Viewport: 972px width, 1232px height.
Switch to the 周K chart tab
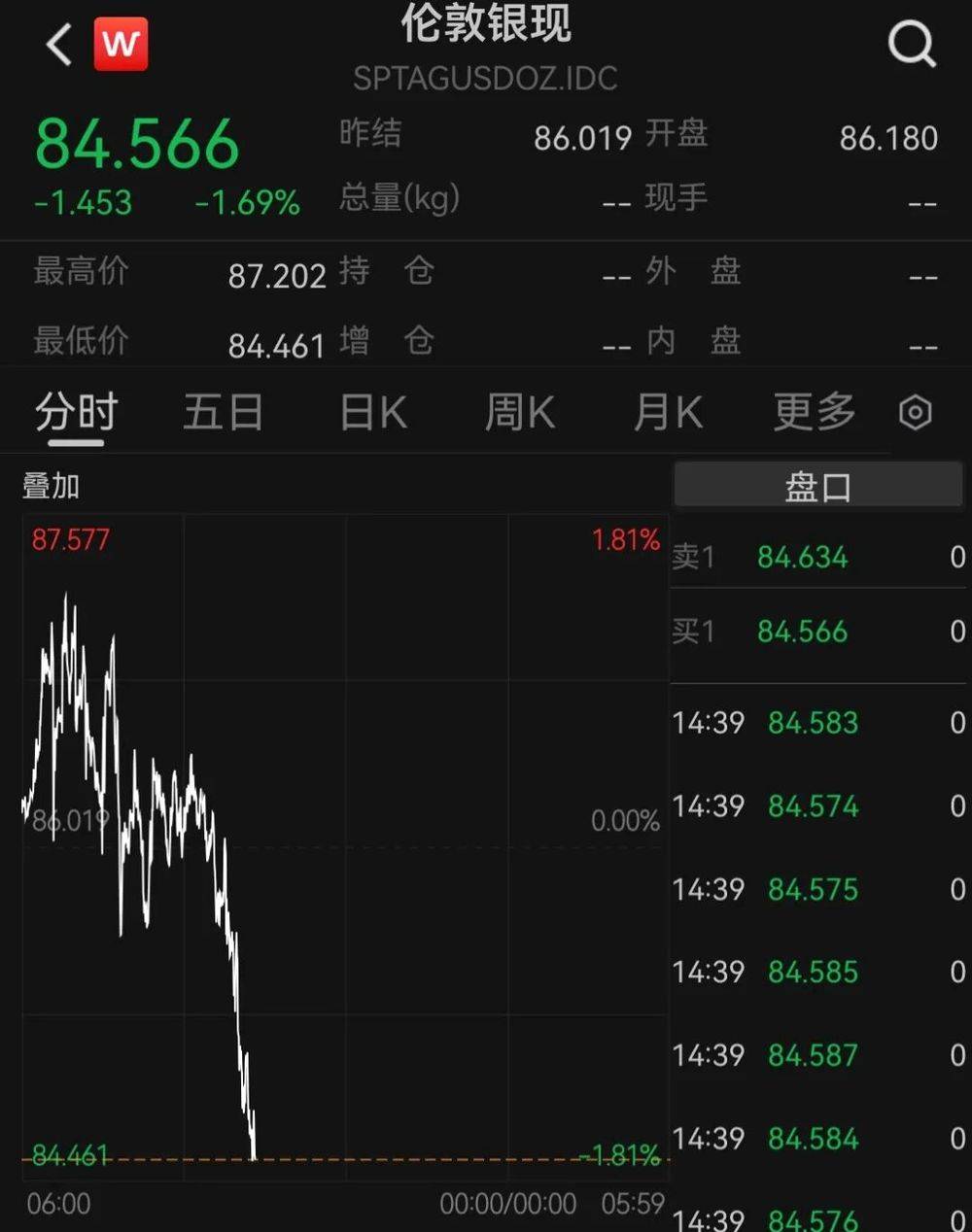point(520,412)
